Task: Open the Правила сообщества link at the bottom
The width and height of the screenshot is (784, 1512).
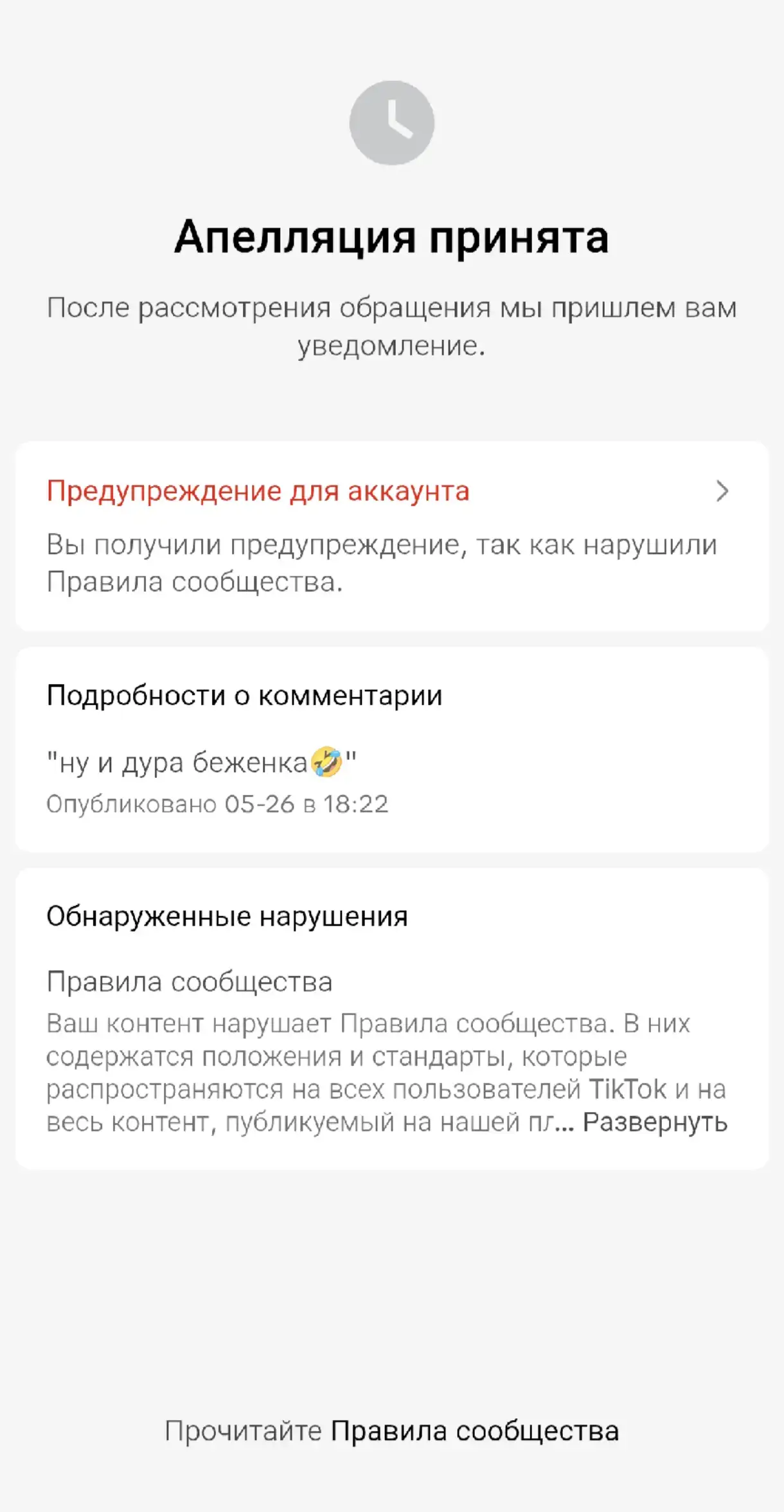Action: pyautogui.click(x=474, y=1431)
